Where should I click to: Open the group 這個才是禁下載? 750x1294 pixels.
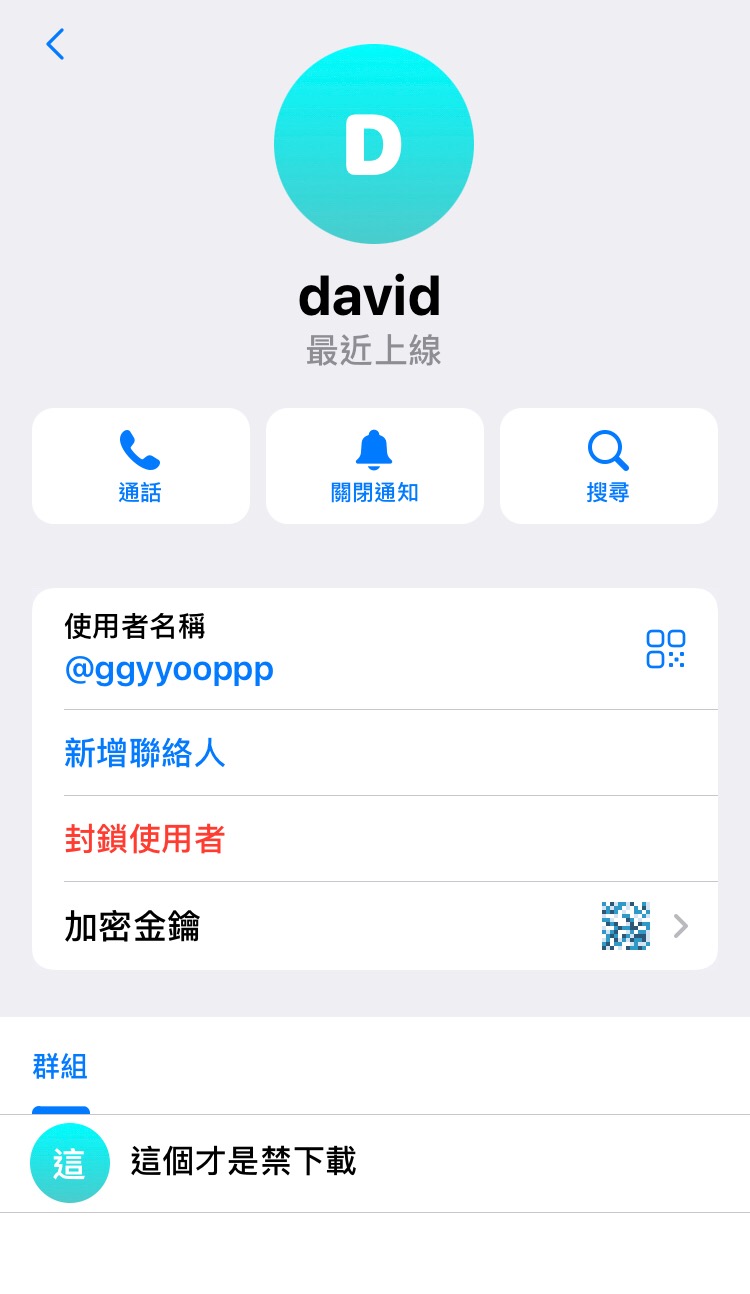pyautogui.click(x=243, y=1162)
